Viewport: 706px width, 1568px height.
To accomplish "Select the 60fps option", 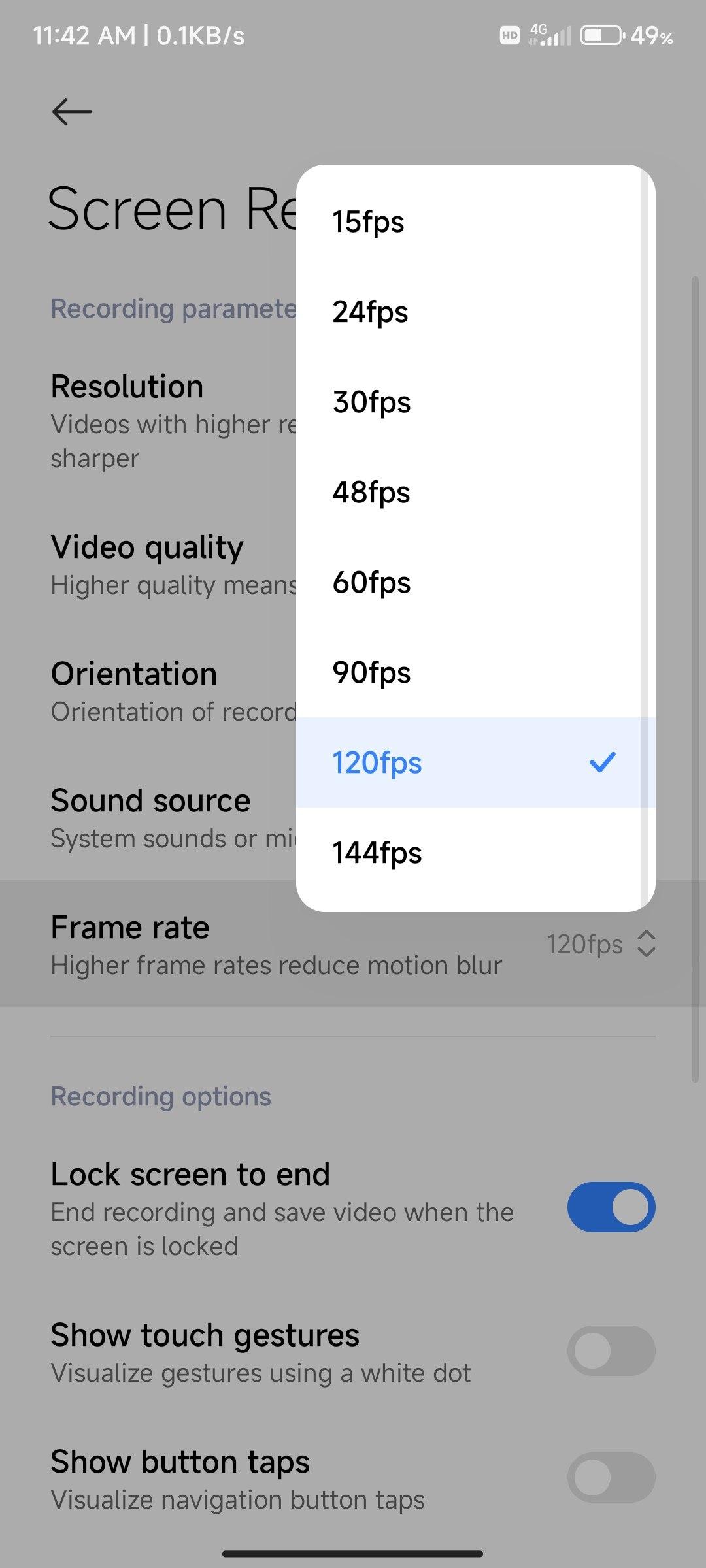I will click(475, 582).
